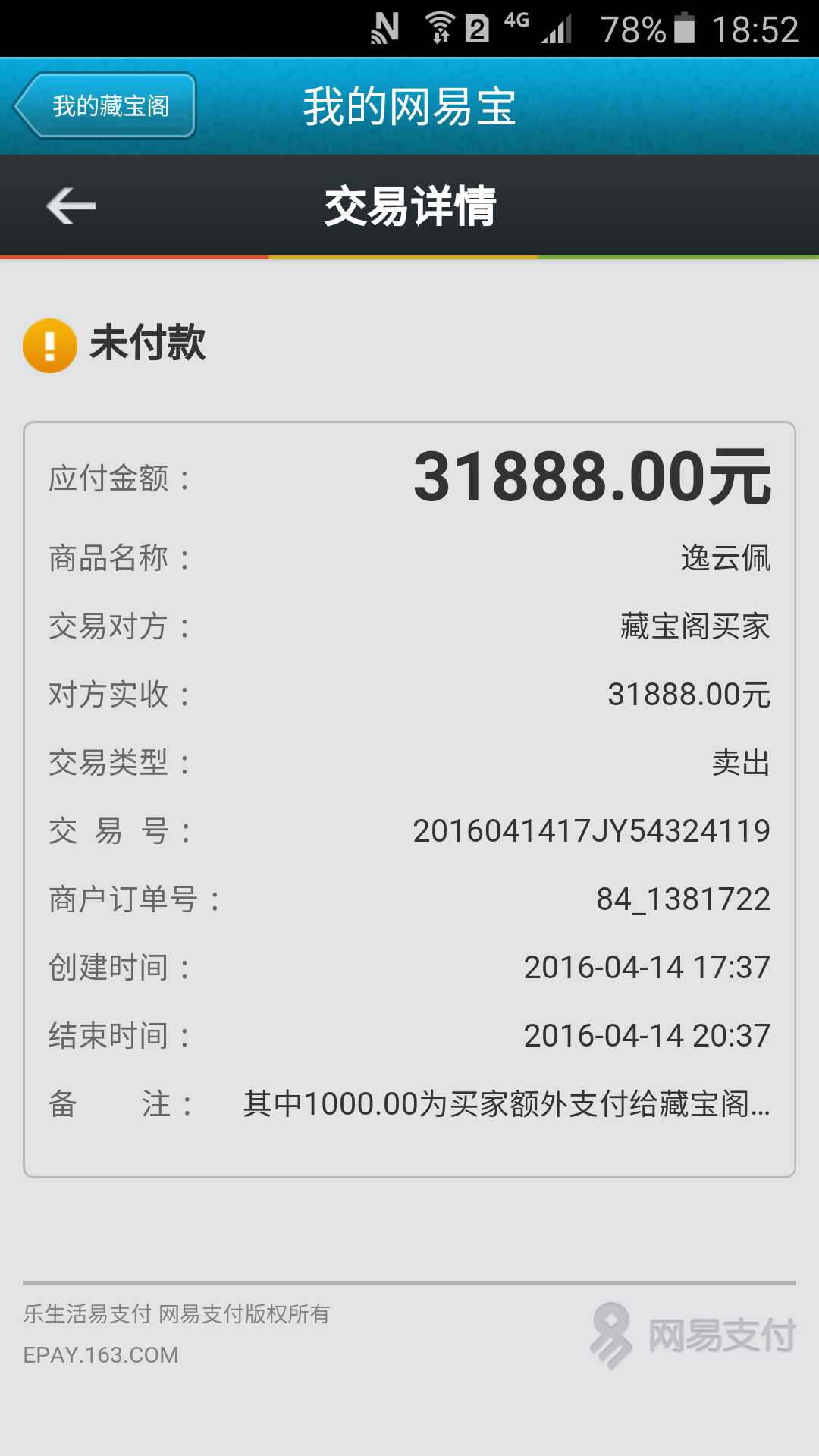Return to 我的藏宝阁
The image size is (819, 1456).
click(105, 105)
